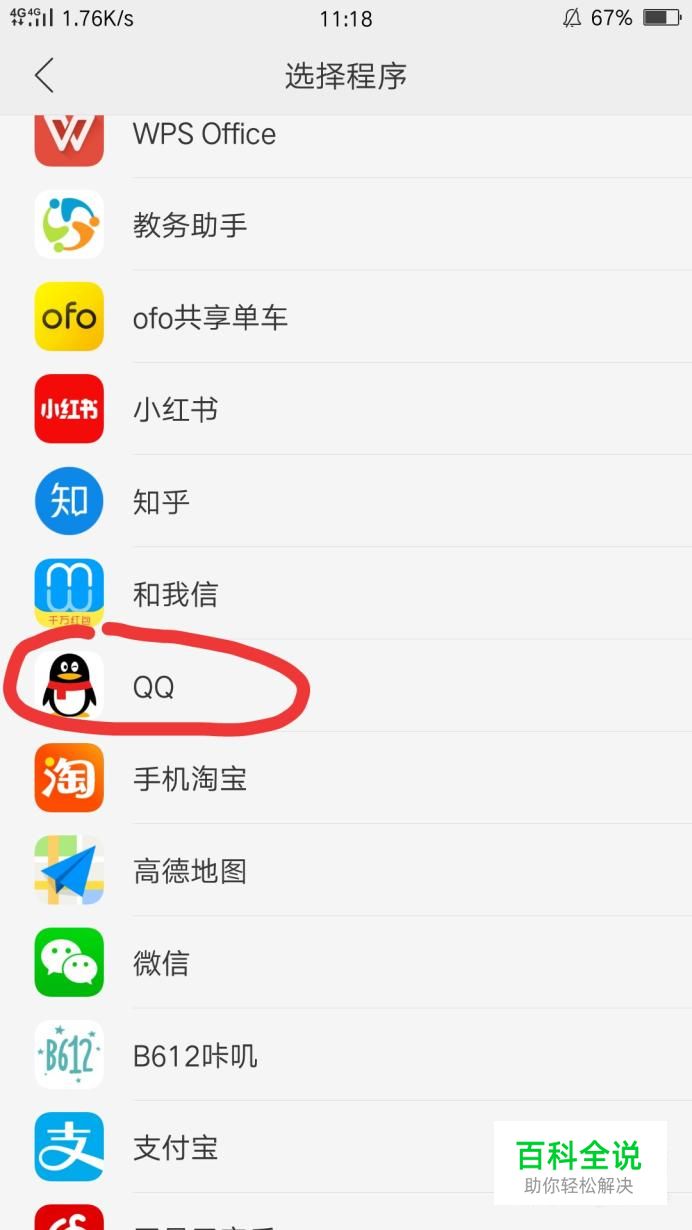
Task: Select WPS Office from the list
Action: pos(346,133)
